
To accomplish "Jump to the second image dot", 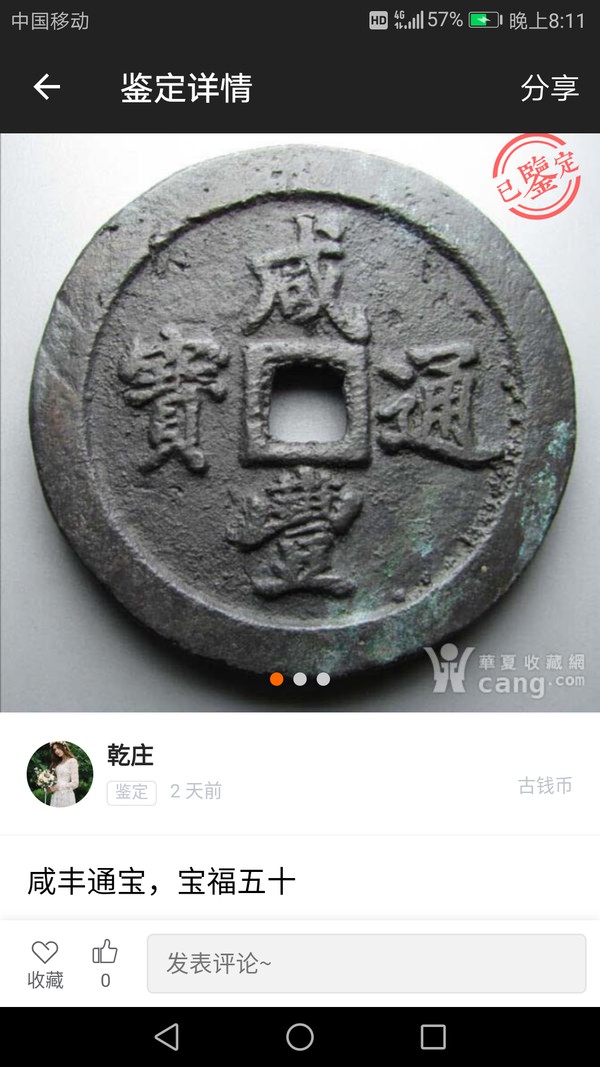I will pos(300,679).
